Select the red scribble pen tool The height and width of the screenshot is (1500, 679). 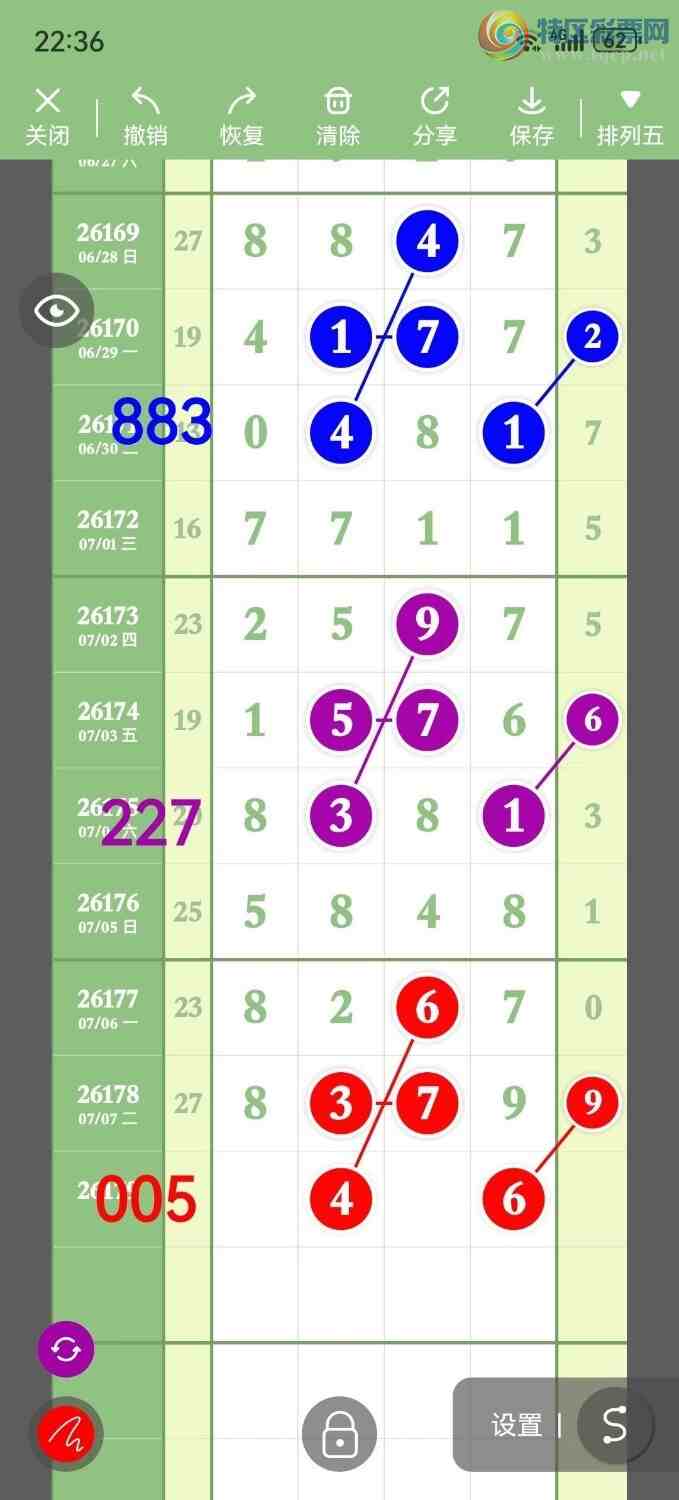(x=66, y=1435)
